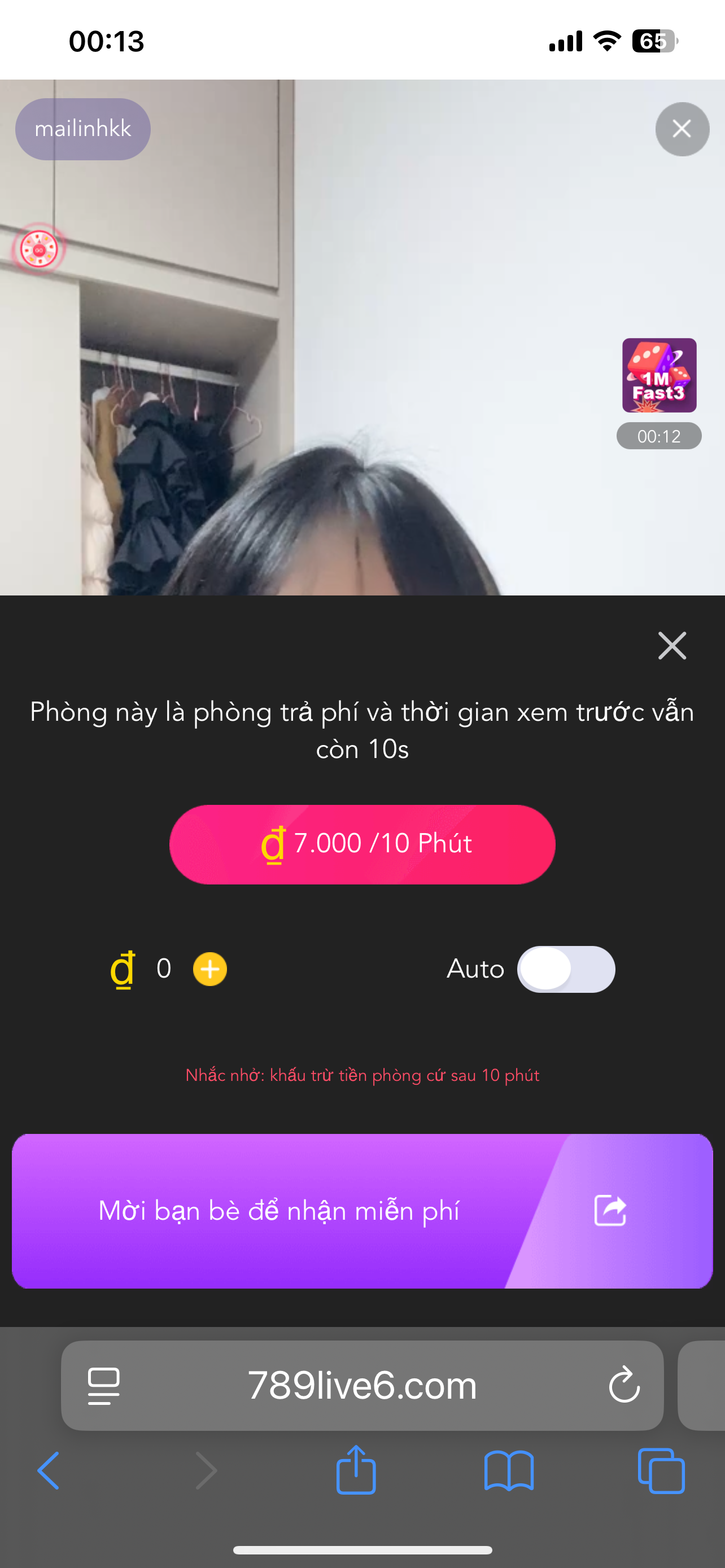Show all open Safari tabs
Viewport: 725px width, 1568px height.
pyautogui.click(x=661, y=1470)
